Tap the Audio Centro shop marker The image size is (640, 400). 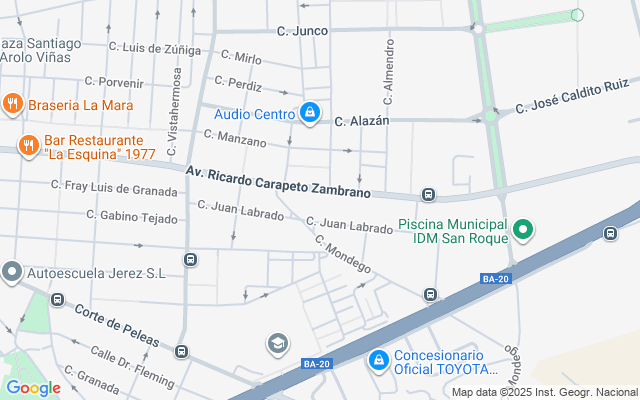[x=310, y=113]
